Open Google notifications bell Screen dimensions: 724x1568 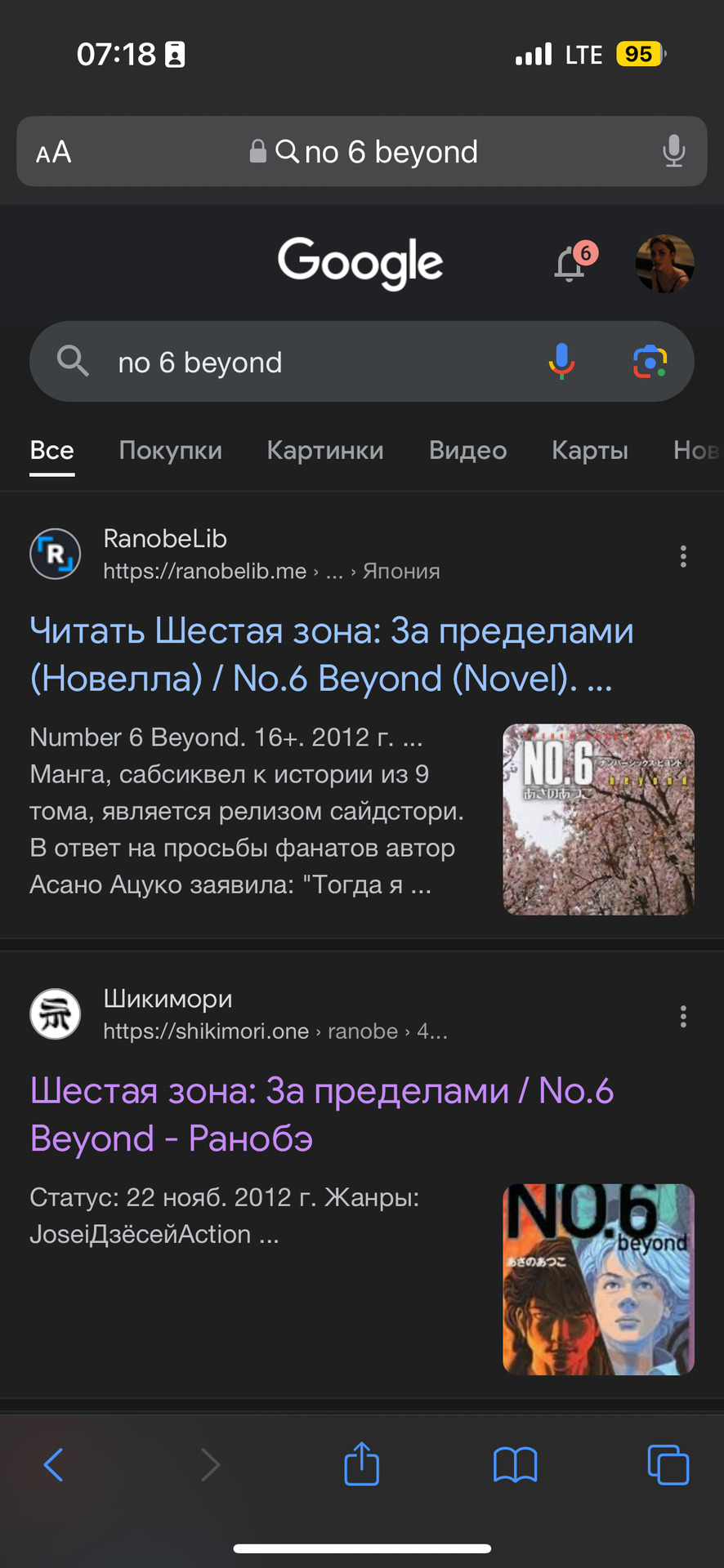[x=570, y=264]
